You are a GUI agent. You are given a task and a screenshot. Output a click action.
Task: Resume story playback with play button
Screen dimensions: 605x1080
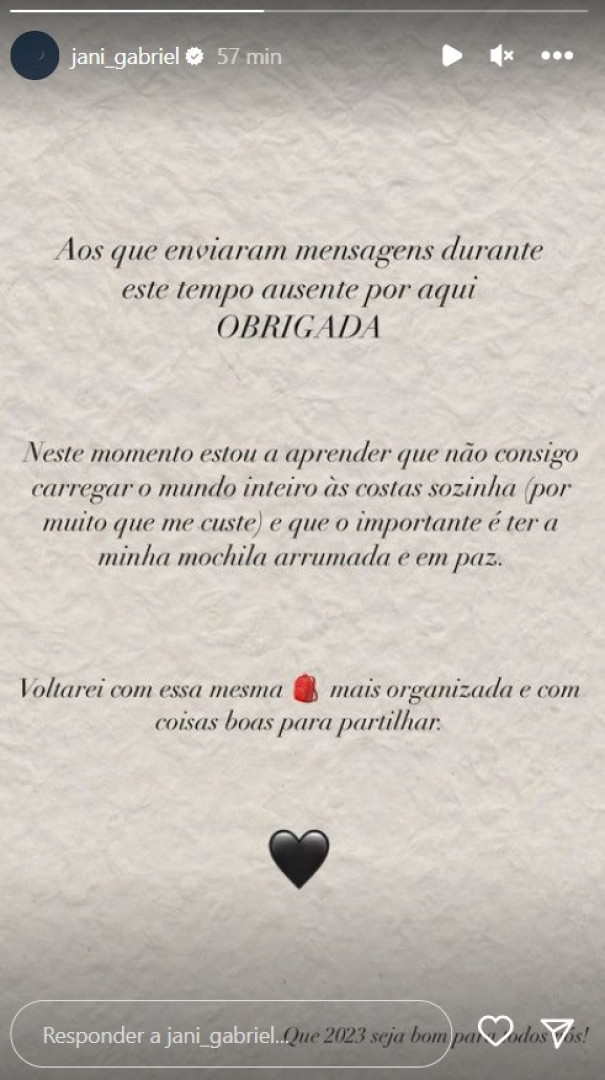point(451,56)
